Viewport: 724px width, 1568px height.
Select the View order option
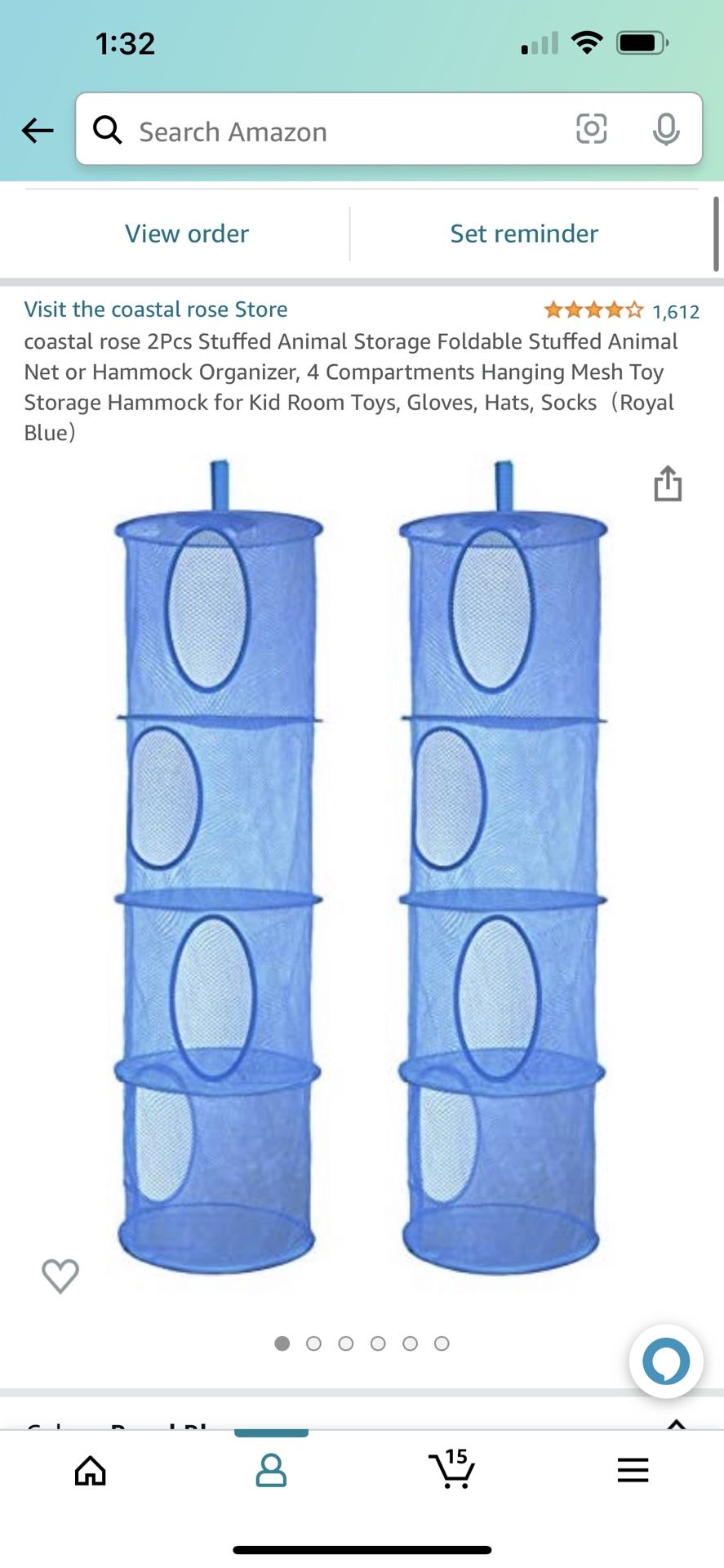pos(186,234)
